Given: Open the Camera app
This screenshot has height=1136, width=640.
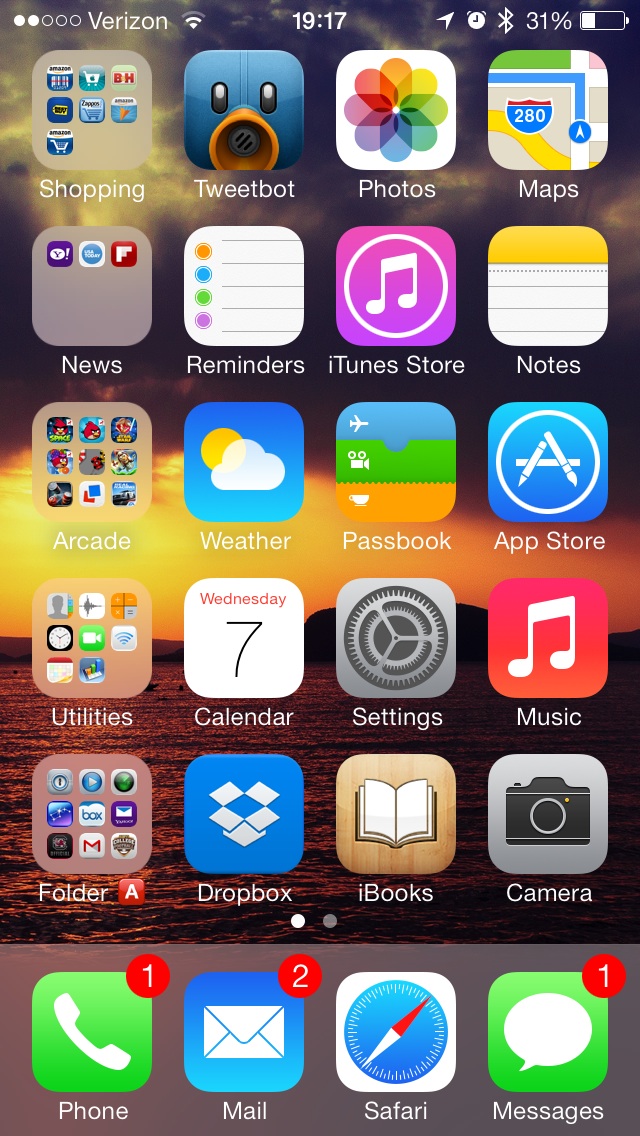Looking at the screenshot, I should tap(548, 814).
